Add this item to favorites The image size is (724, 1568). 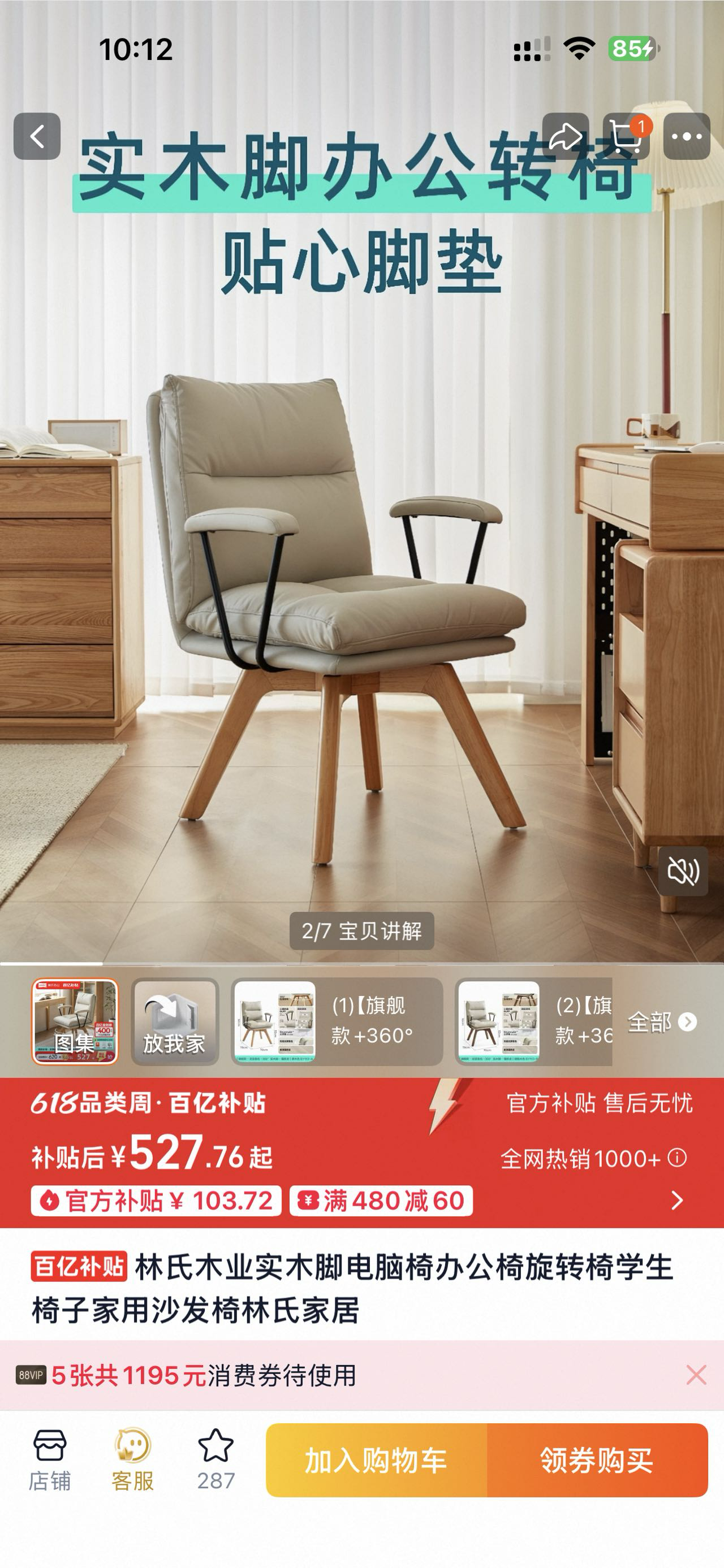coord(216,1459)
